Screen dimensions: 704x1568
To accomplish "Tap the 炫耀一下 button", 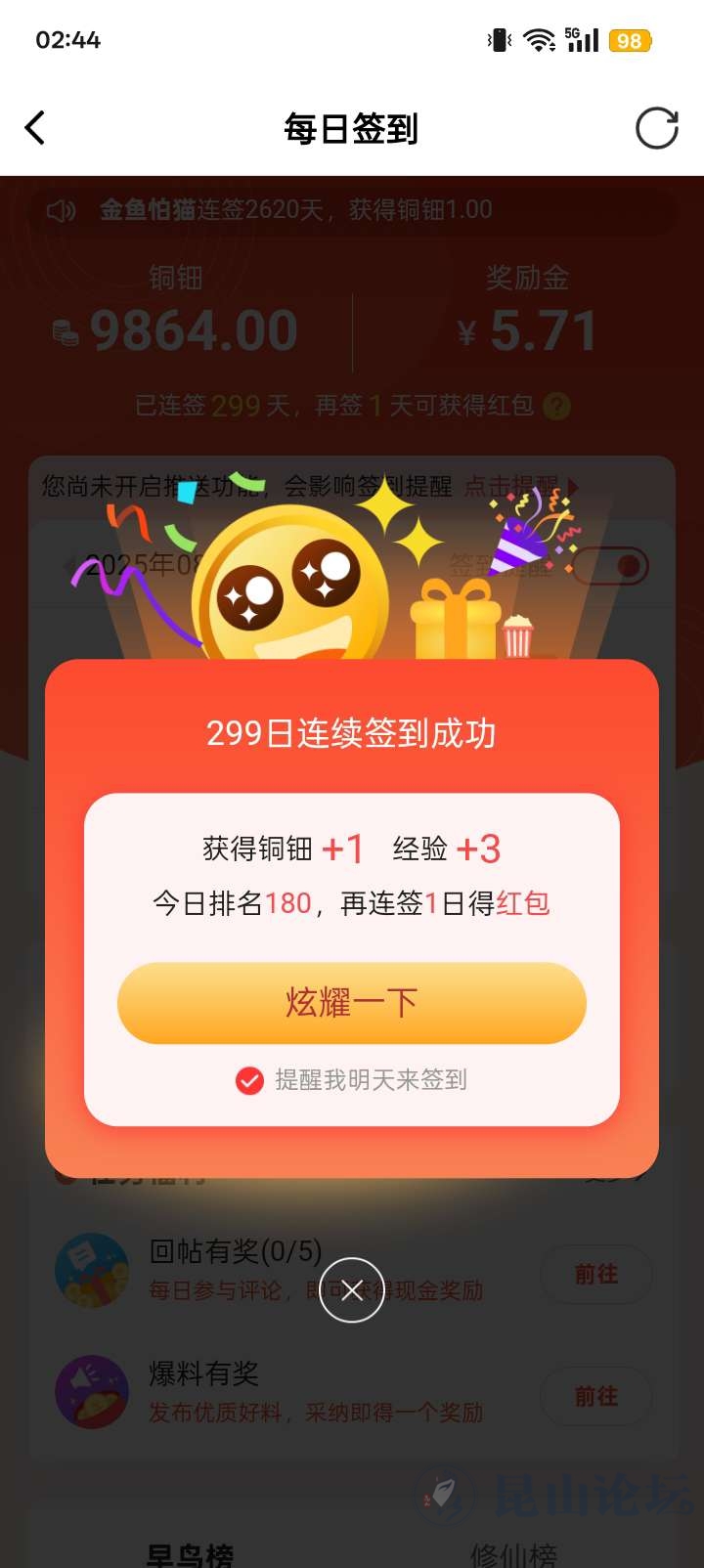I will pyautogui.click(x=351, y=1003).
